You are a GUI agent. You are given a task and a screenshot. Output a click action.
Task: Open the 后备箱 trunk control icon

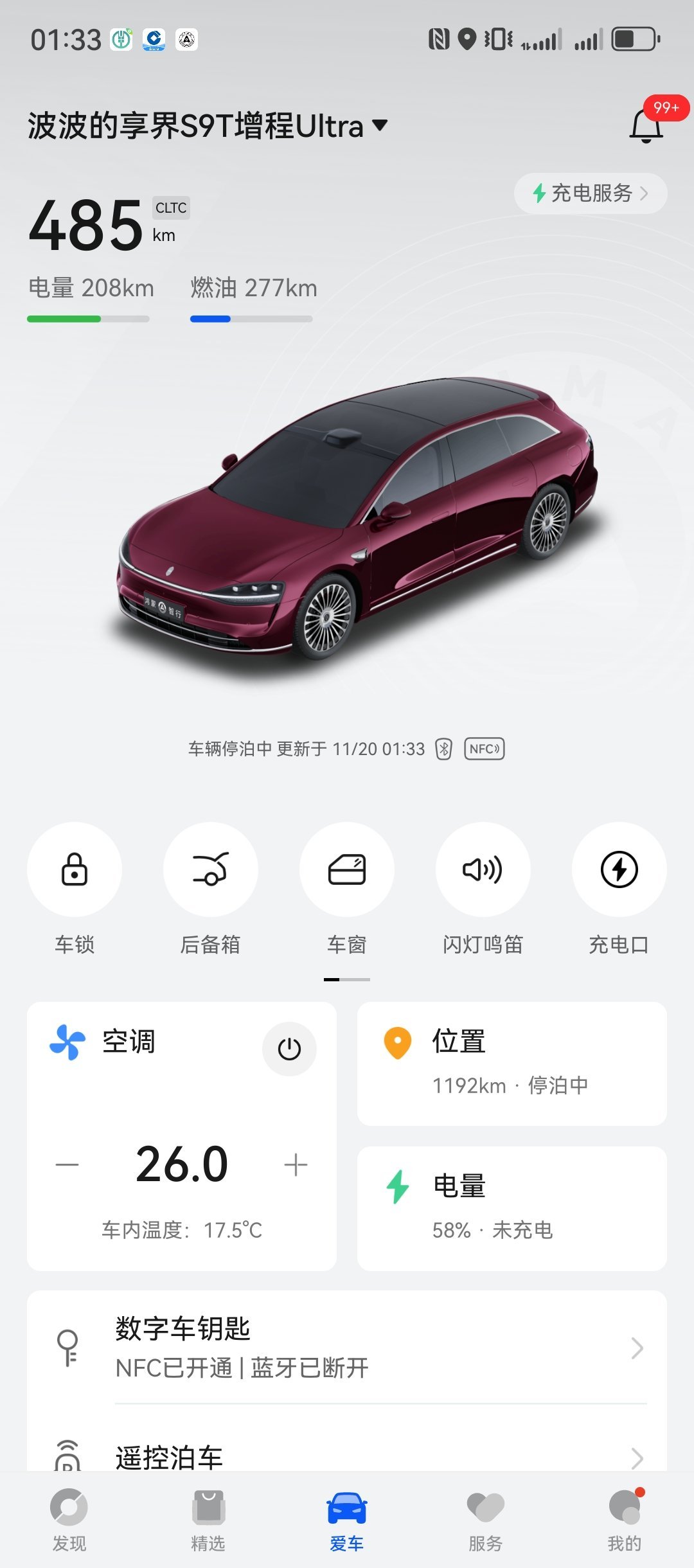tap(211, 869)
